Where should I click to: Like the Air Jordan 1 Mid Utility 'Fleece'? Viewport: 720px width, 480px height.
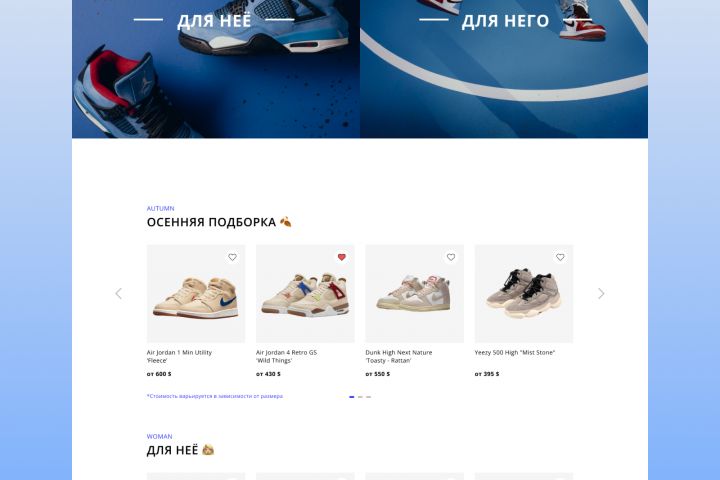click(233, 257)
